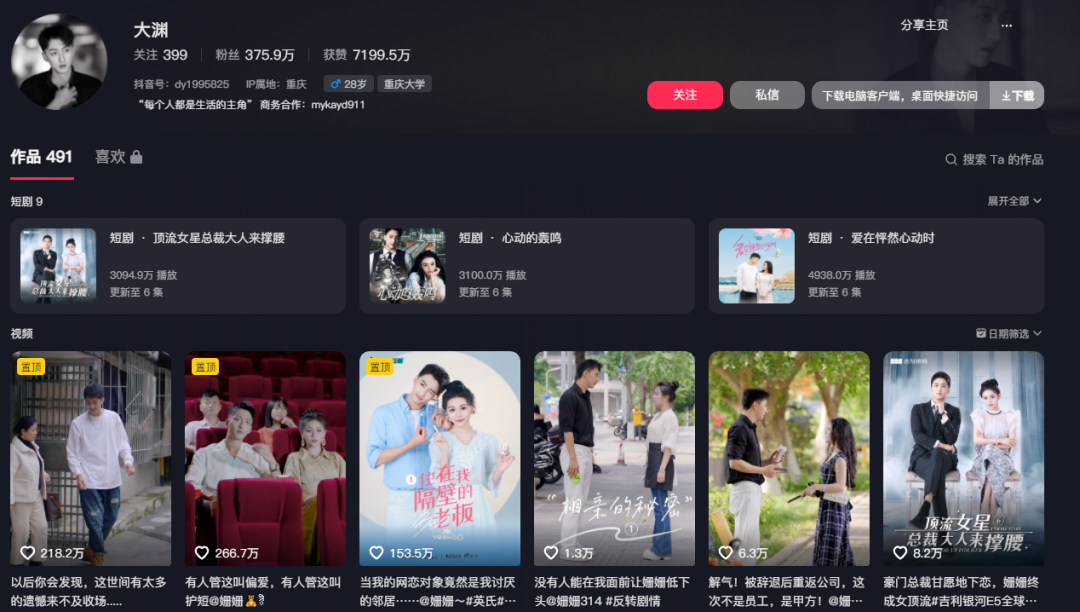Switch to the 作品 491 tab
The height and width of the screenshot is (612, 1080).
(42, 157)
